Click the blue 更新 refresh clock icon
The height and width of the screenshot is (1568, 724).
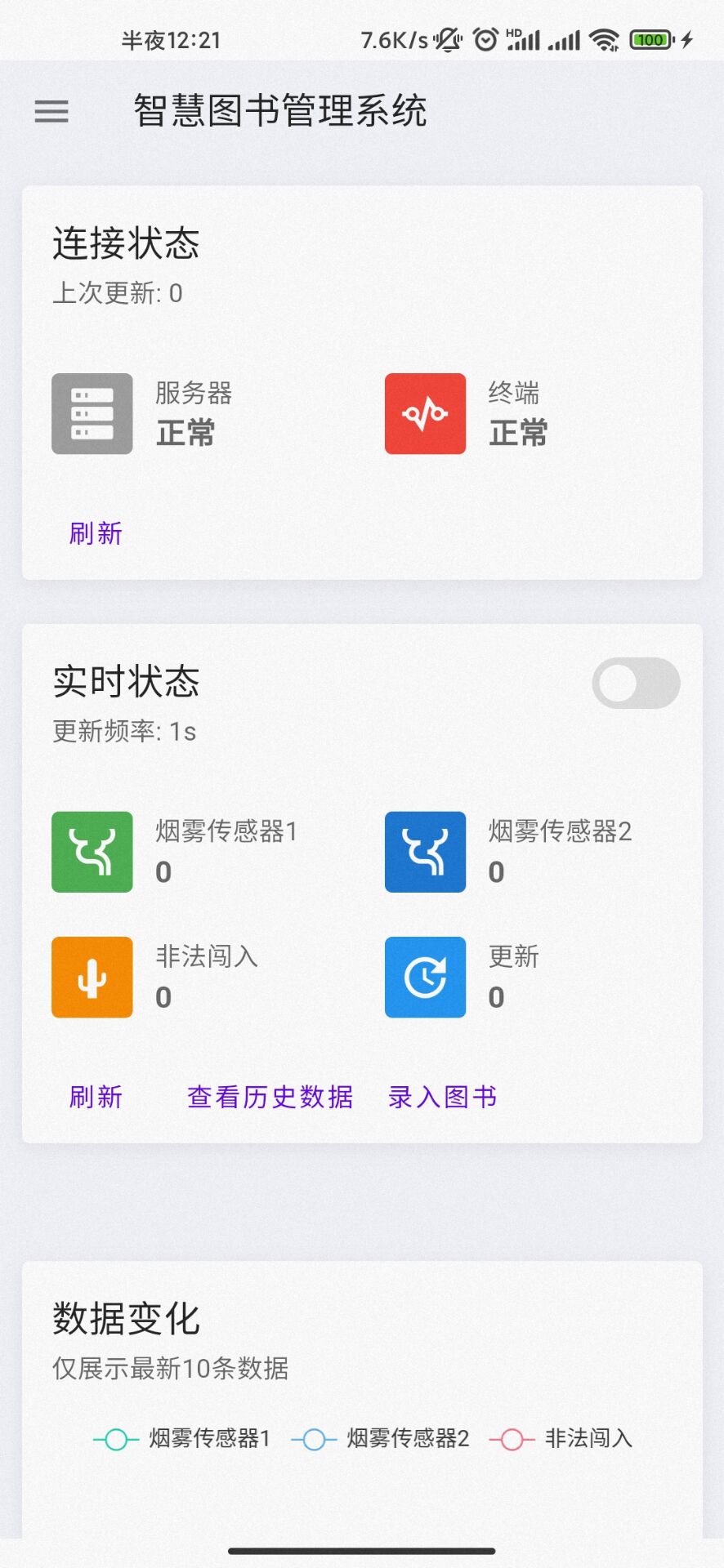point(425,977)
